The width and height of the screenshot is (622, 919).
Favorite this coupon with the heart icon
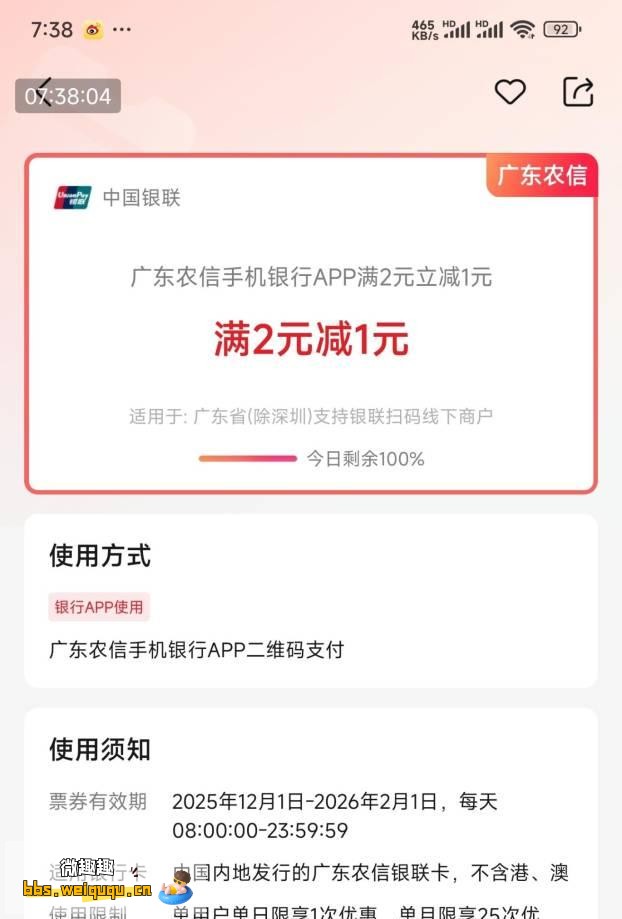[x=510, y=92]
